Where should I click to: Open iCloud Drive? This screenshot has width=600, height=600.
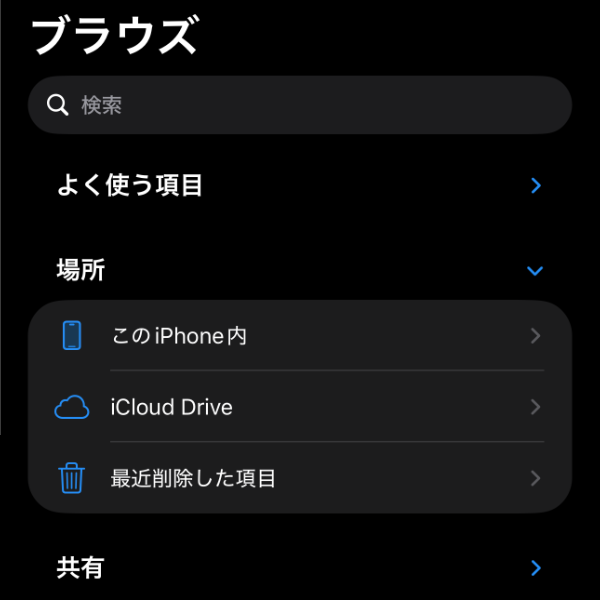300,406
